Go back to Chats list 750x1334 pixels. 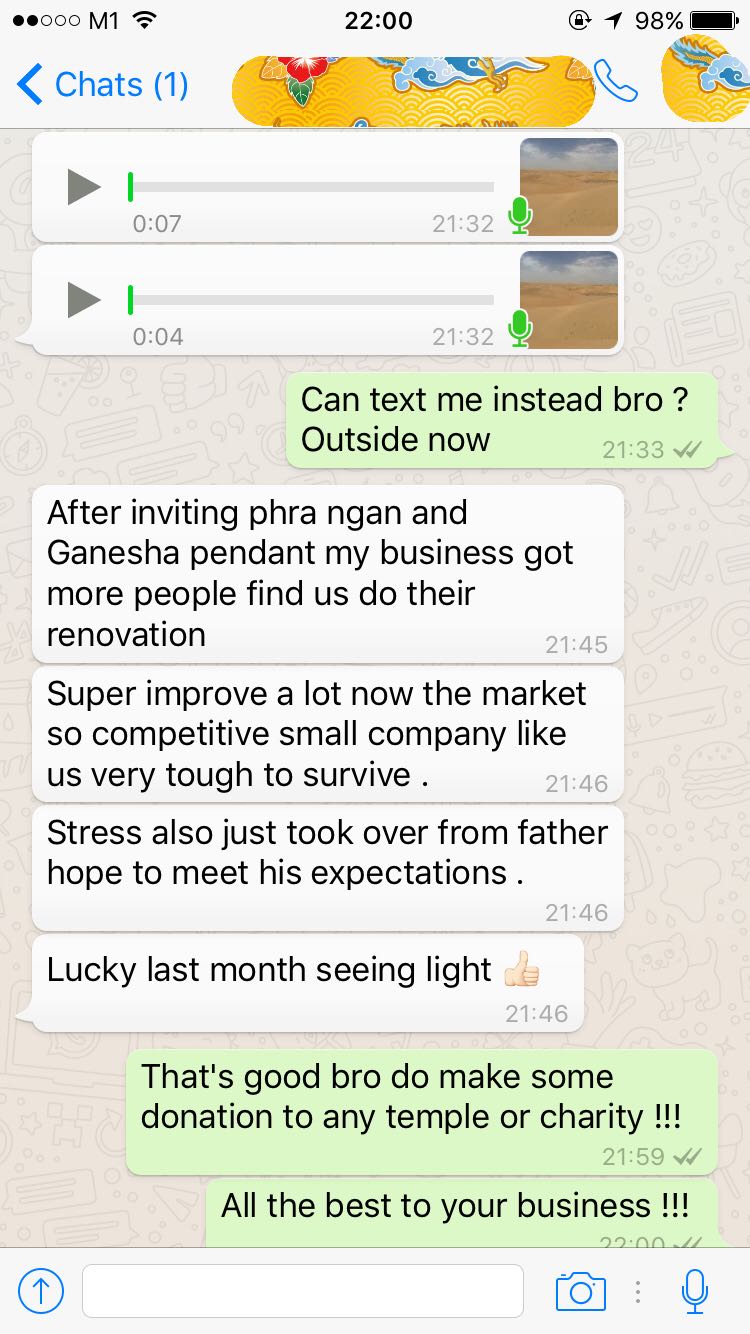tap(100, 85)
